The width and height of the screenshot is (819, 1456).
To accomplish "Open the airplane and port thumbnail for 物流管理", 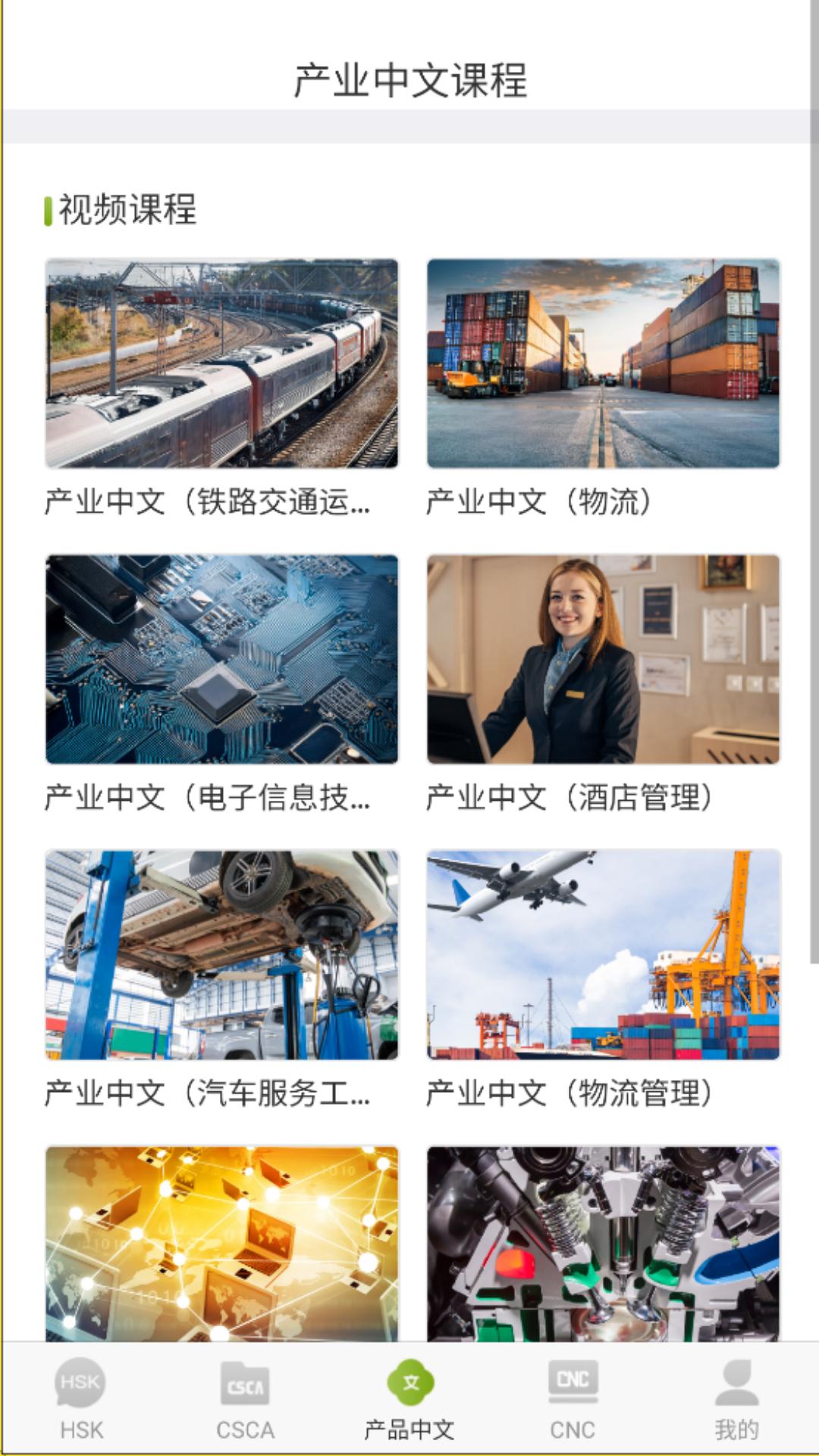I will pos(604,954).
